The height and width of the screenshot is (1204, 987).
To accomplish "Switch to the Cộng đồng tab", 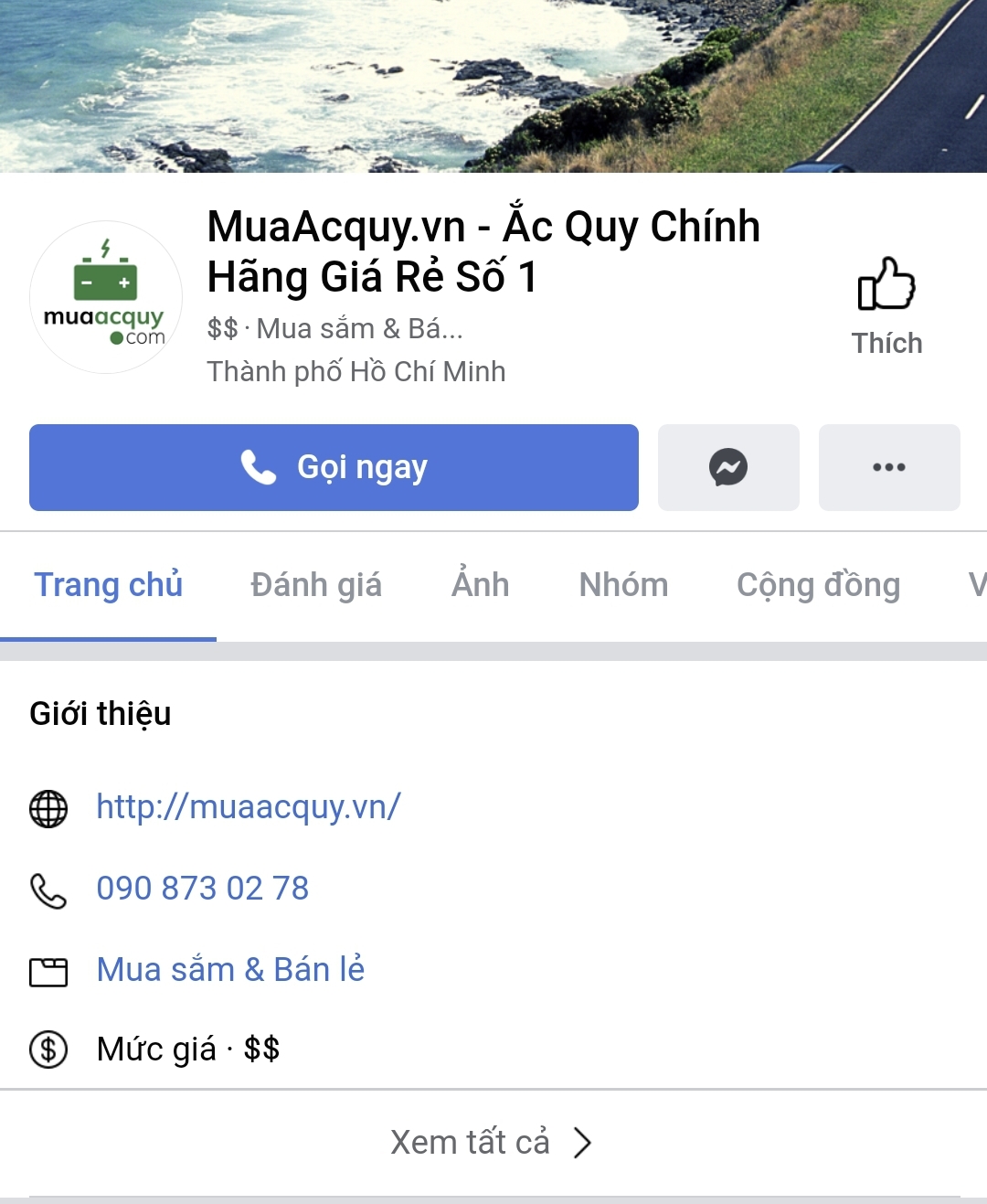I will 819,584.
